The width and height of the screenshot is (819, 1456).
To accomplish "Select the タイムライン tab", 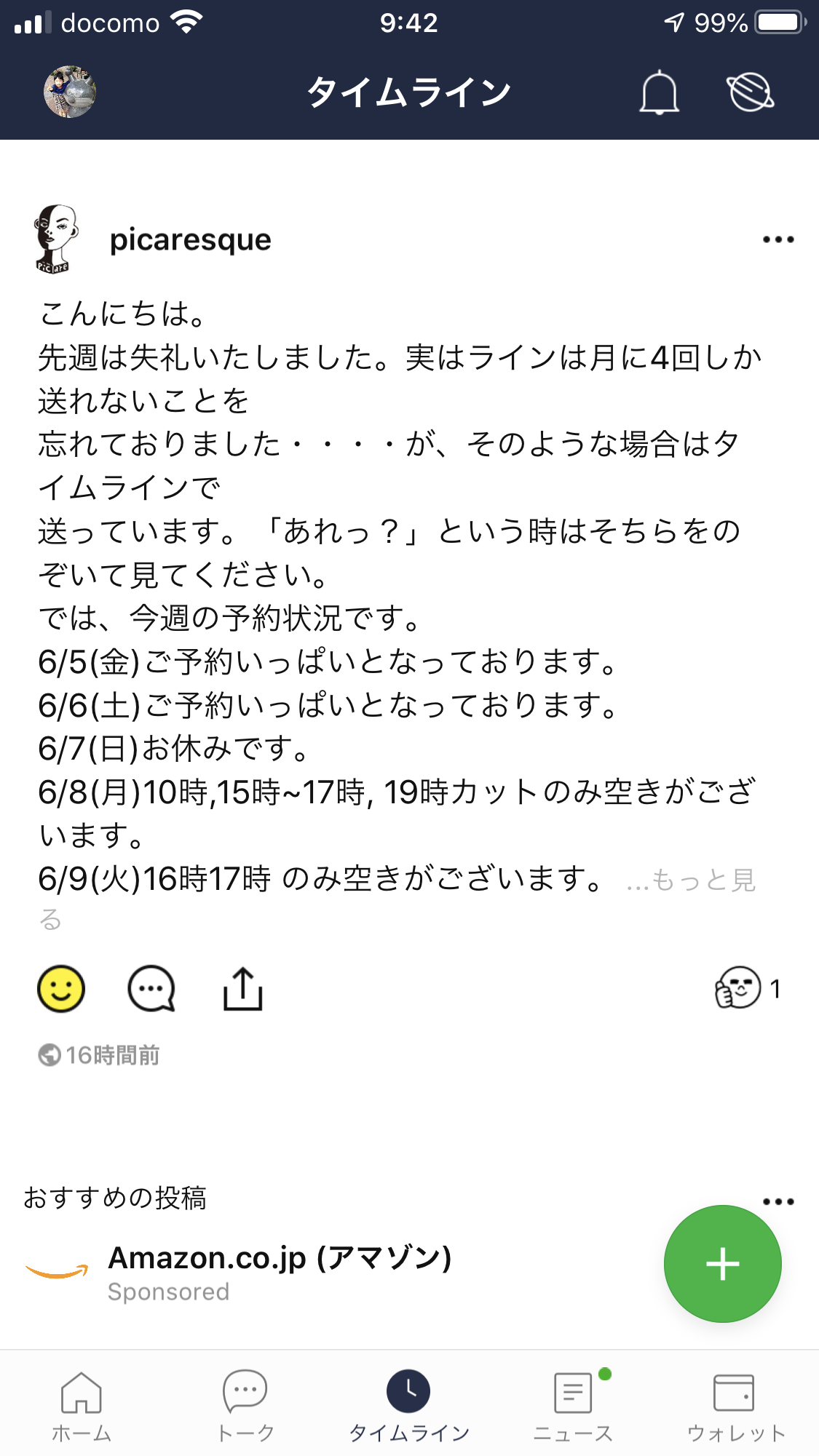I will (409, 1406).
